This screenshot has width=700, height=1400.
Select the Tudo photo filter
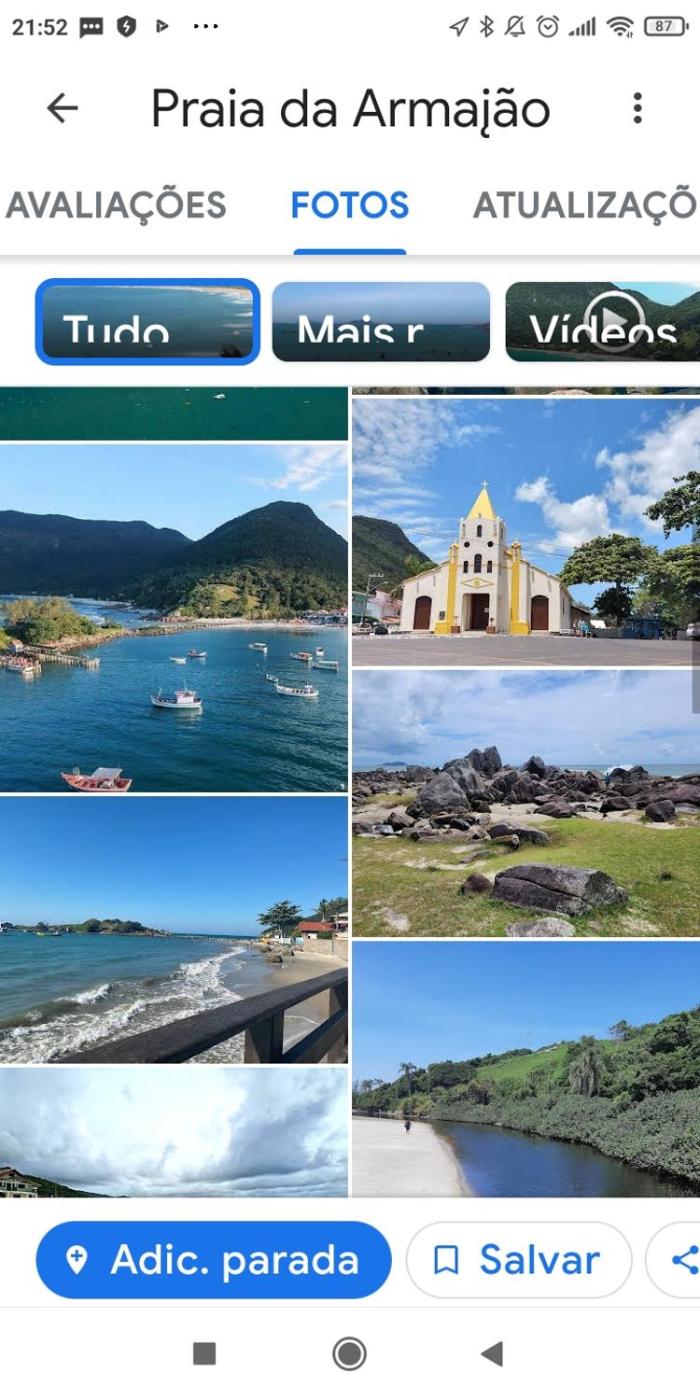[x=148, y=321]
